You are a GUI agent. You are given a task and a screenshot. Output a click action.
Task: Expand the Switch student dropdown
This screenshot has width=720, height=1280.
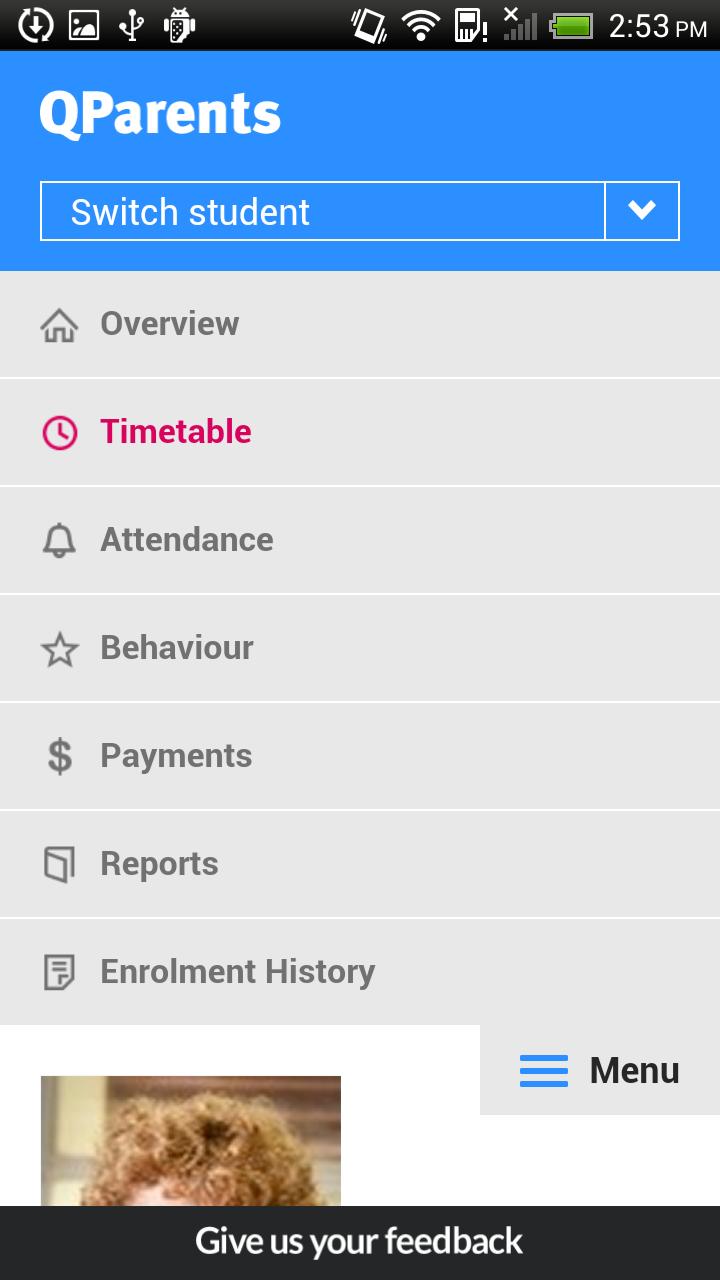tap(360, 211)
